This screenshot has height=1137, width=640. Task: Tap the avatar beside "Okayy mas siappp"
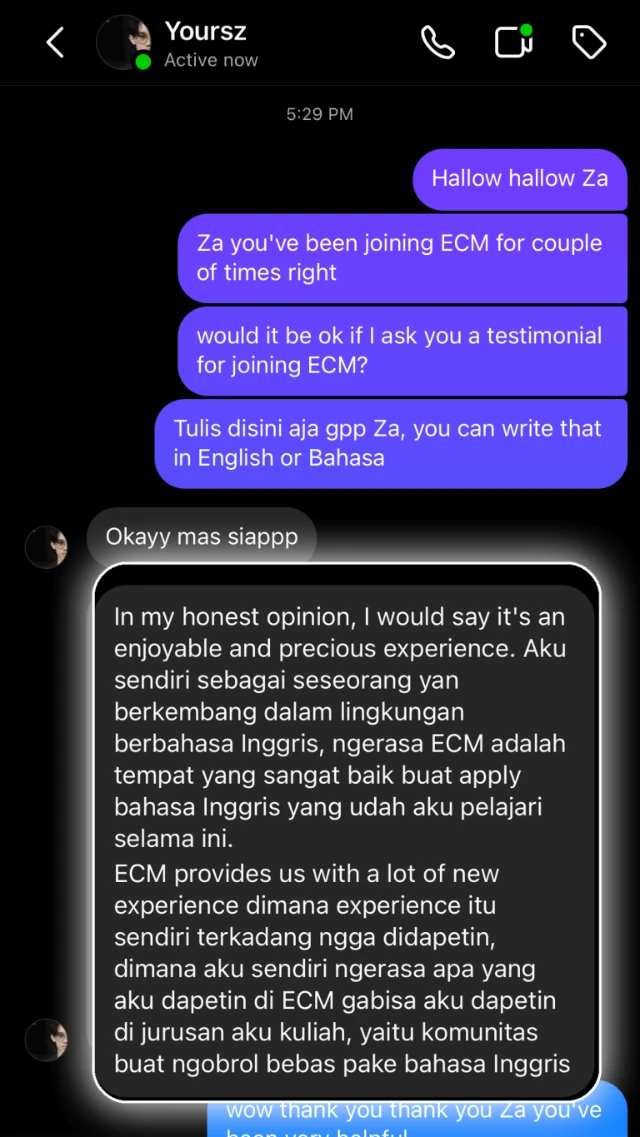(x=46, y=547)
